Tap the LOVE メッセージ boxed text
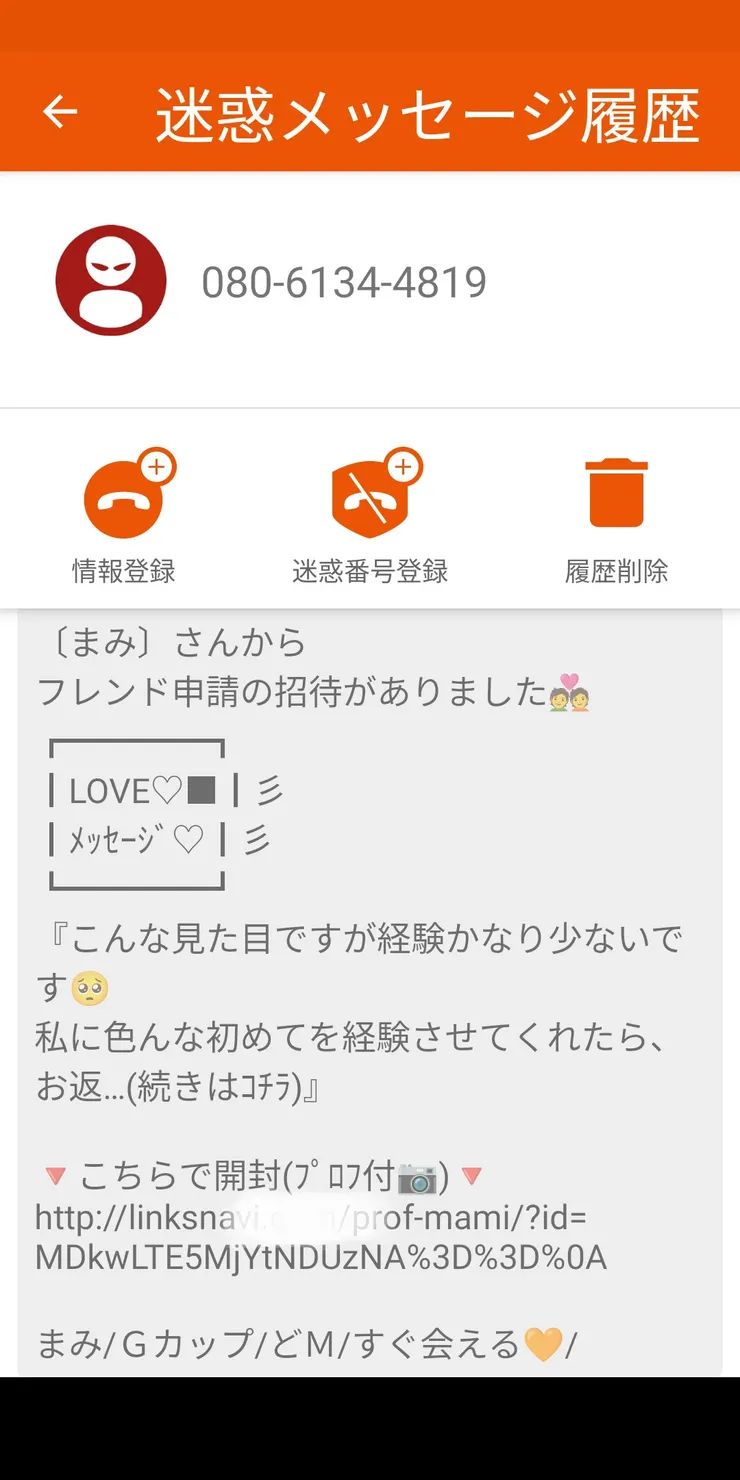The image size is (740, 1480). pos(136,812)
